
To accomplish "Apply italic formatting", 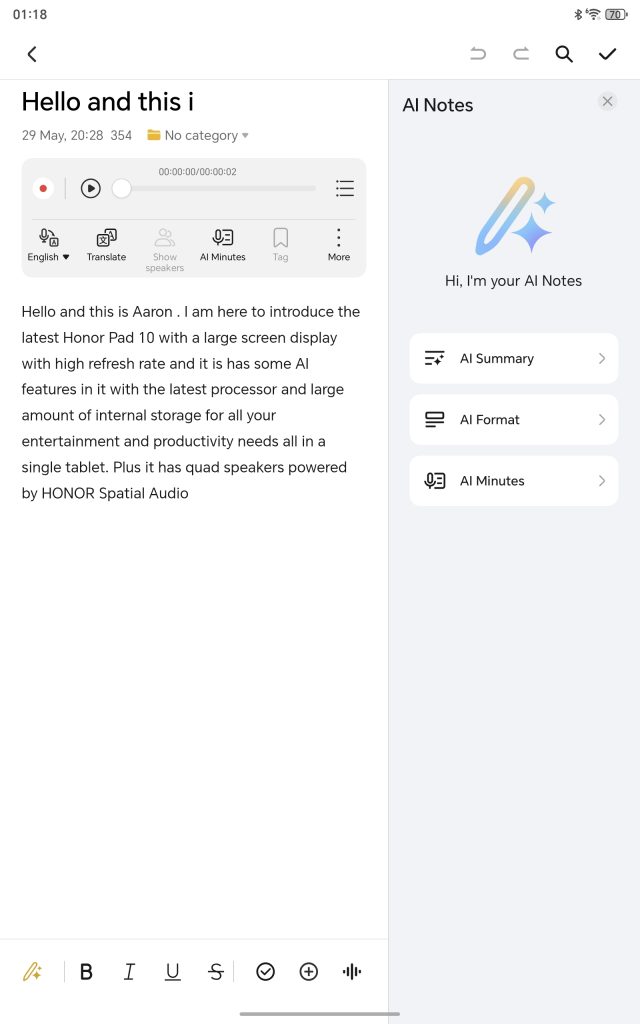I will (x=129, y=971).
